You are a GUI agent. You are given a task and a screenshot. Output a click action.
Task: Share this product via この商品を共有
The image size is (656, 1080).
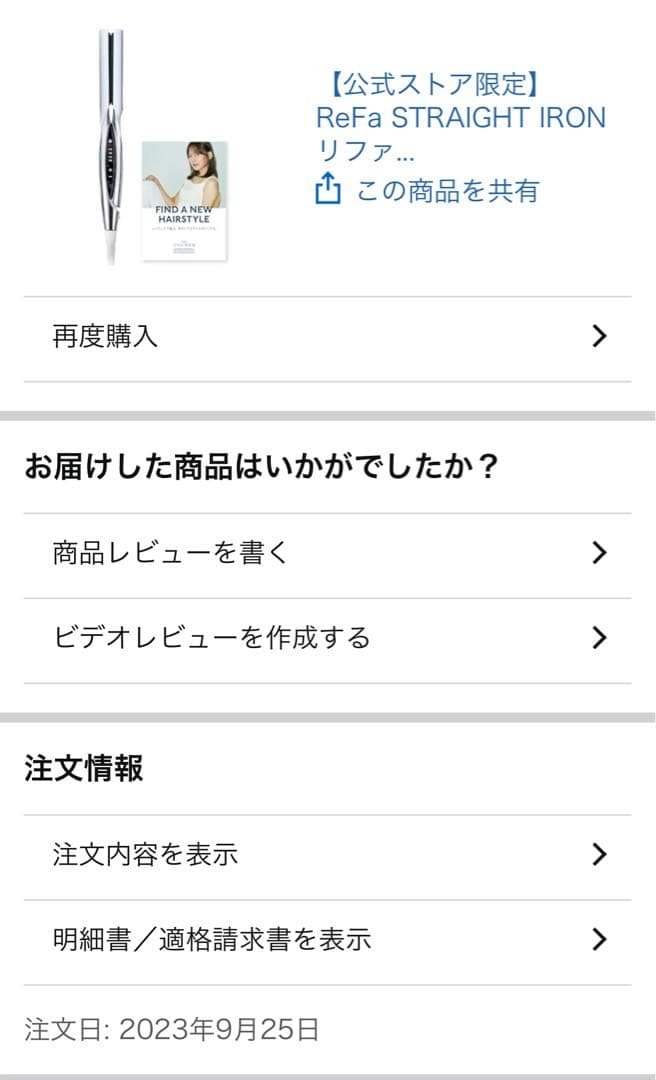pyautogui.click(x=427, y=190)
